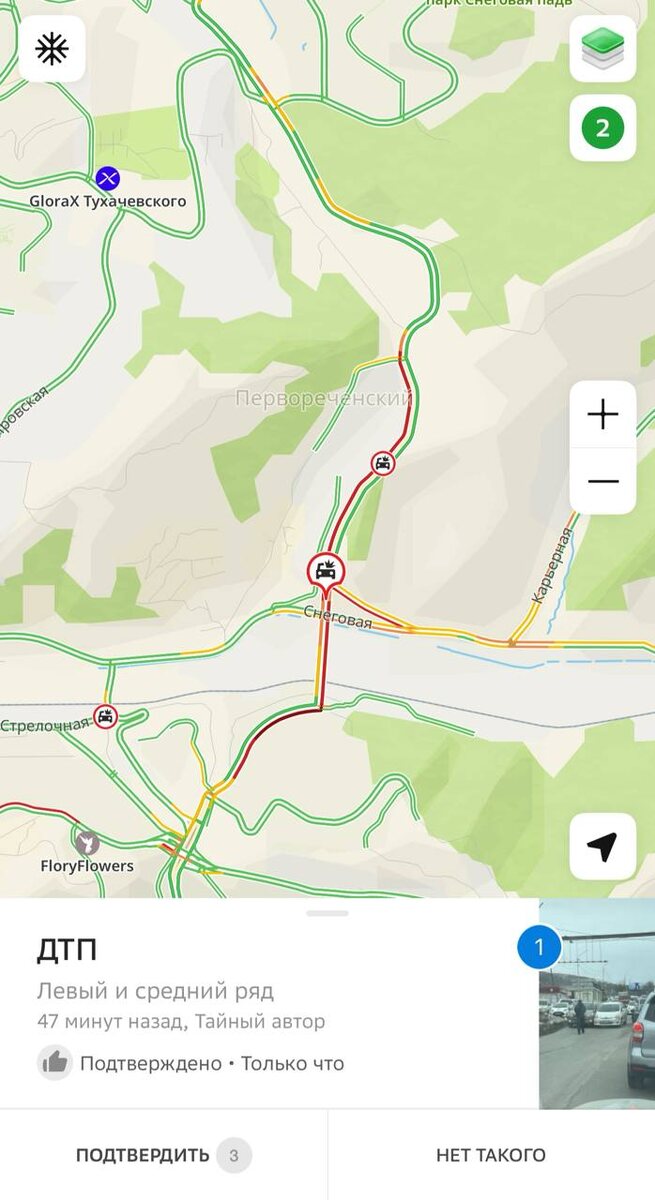Tap the green traffic score 2 button
The image size is (655, 1200).
(602, 128)
